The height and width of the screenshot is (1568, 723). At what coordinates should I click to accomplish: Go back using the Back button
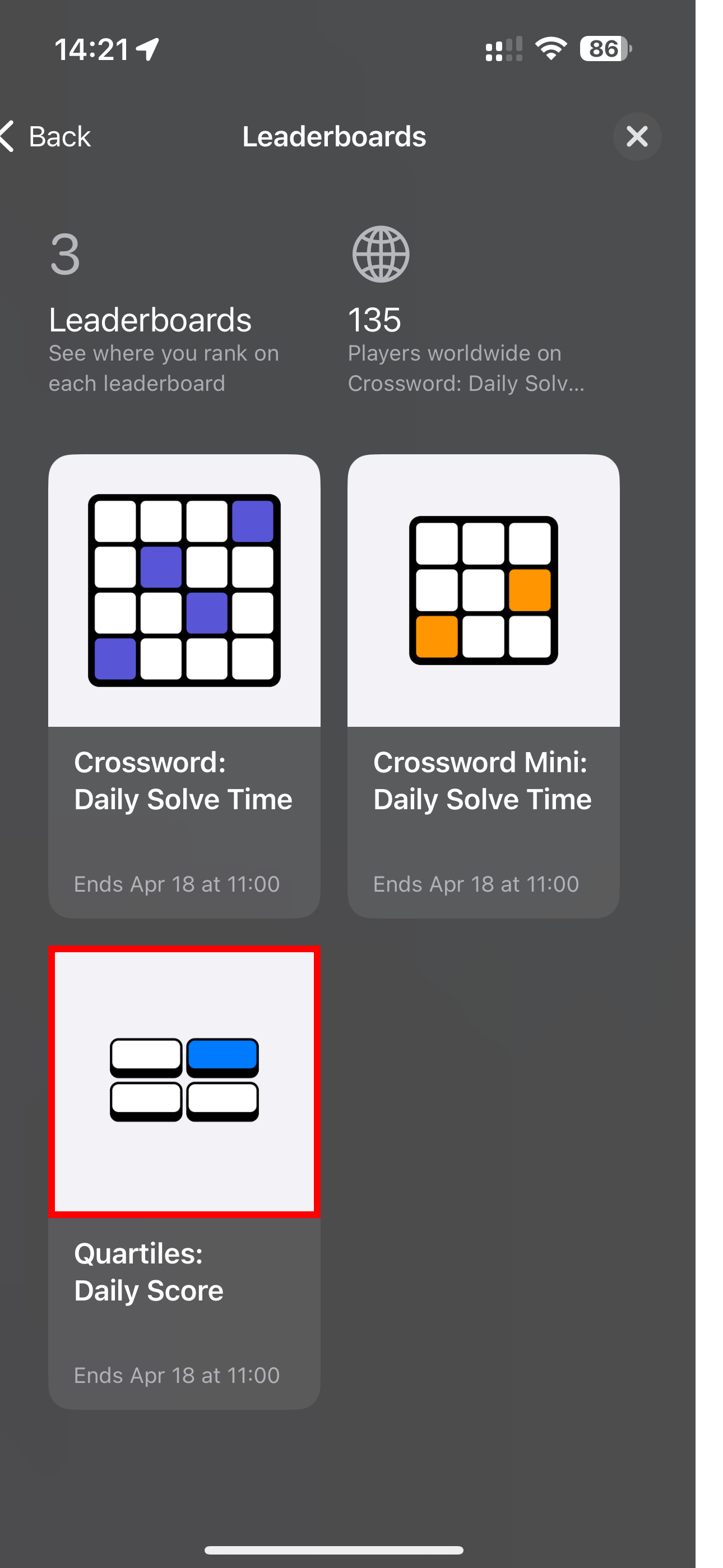coord(45,136)
